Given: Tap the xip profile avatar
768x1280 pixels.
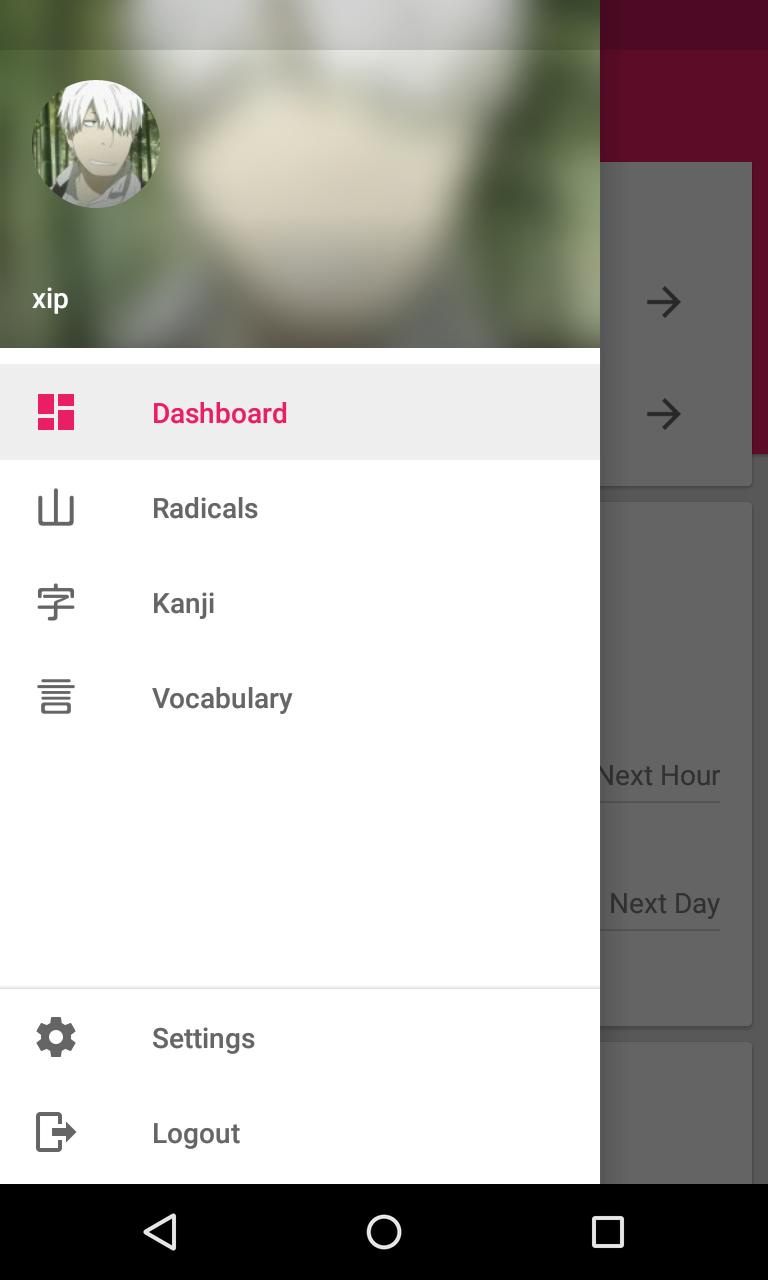Looking at the screenshot, I should (96, 144).
